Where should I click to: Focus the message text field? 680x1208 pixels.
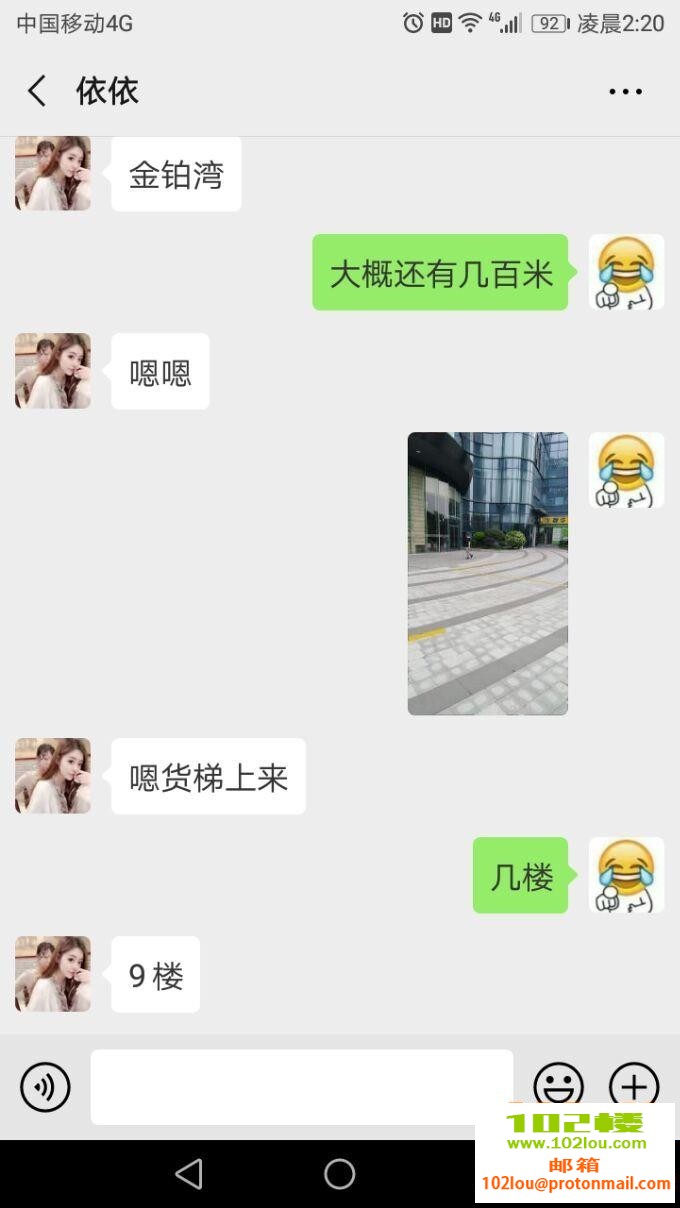coord(301,1086)
